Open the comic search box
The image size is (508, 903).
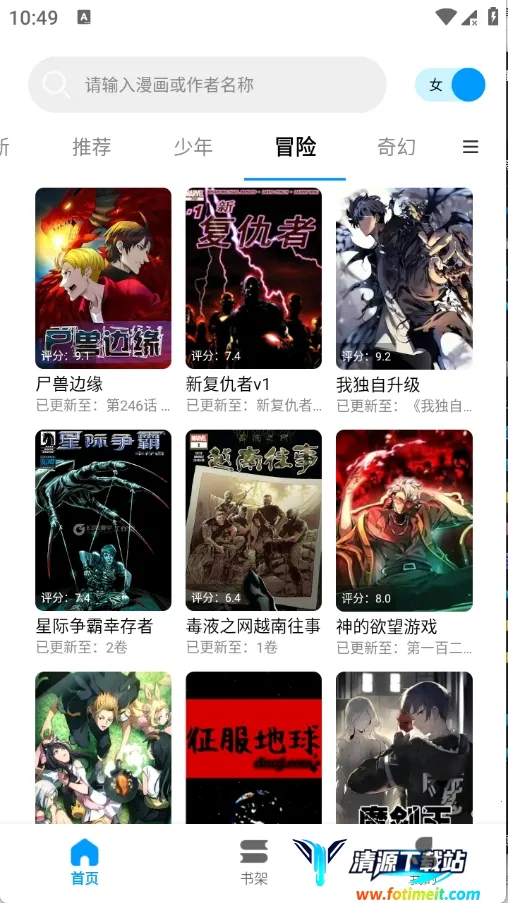pyautogui.click(x=207, y=85)
